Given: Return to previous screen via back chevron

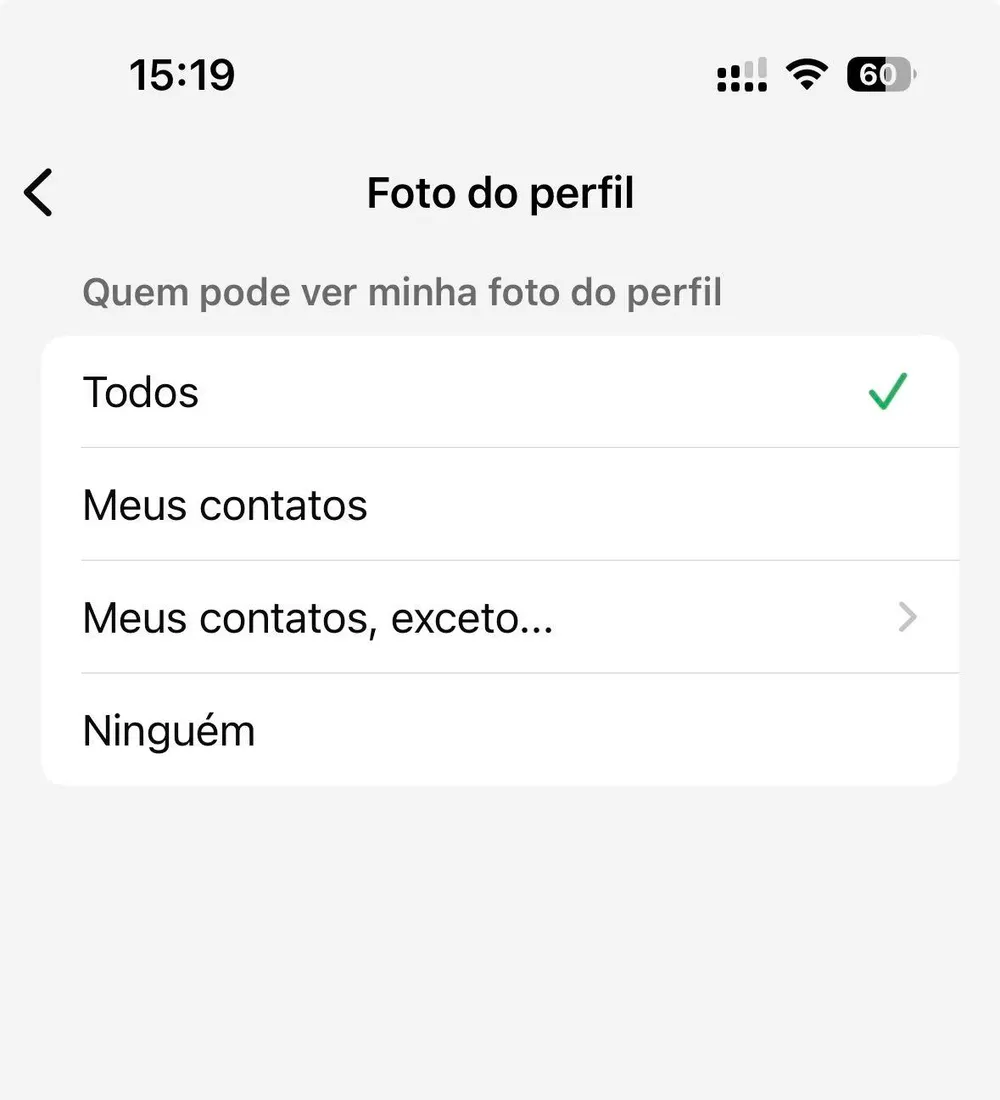Looking at the screenshot, I should (x=37, y=192).
